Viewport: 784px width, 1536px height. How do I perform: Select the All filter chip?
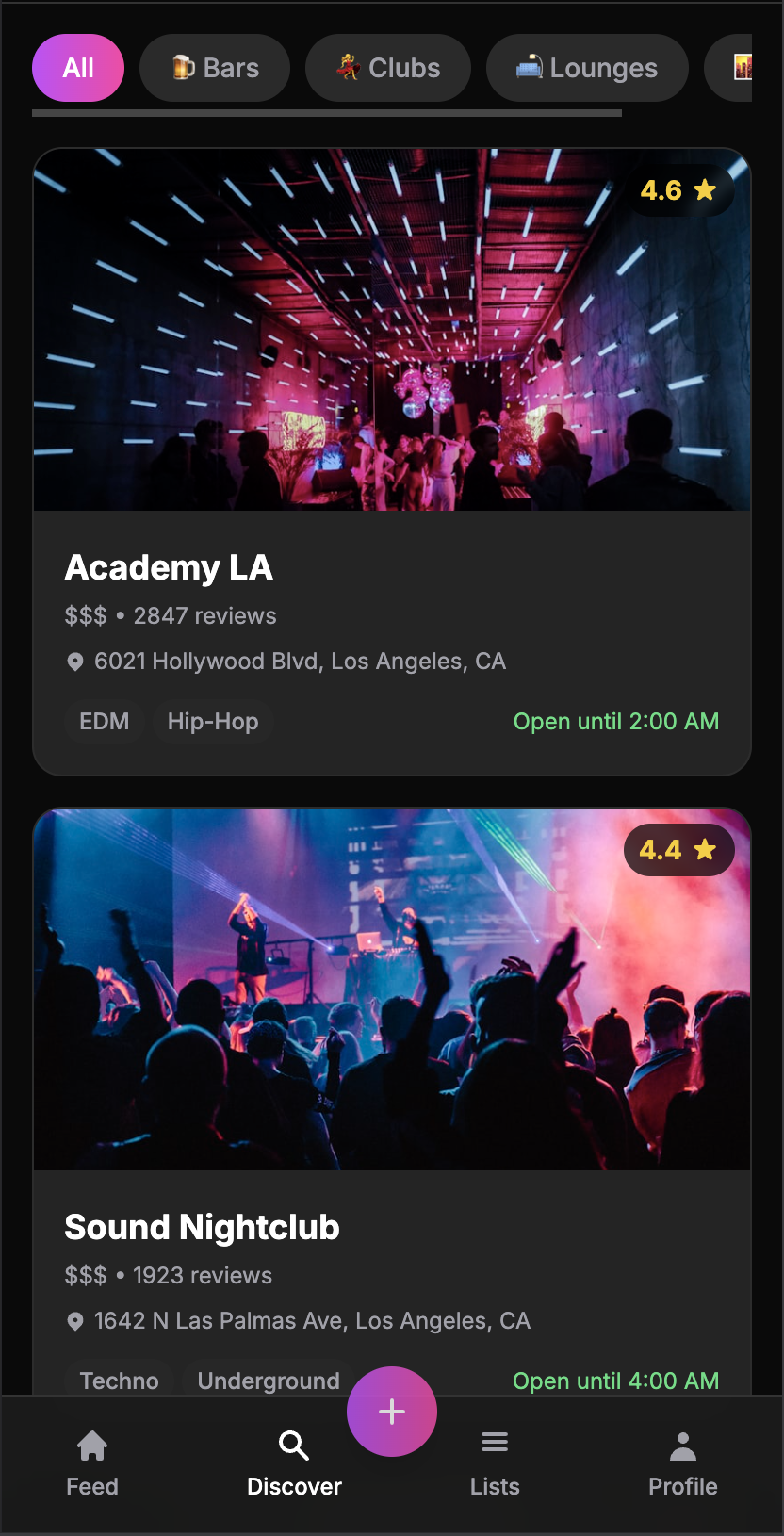tap(78, 68)
